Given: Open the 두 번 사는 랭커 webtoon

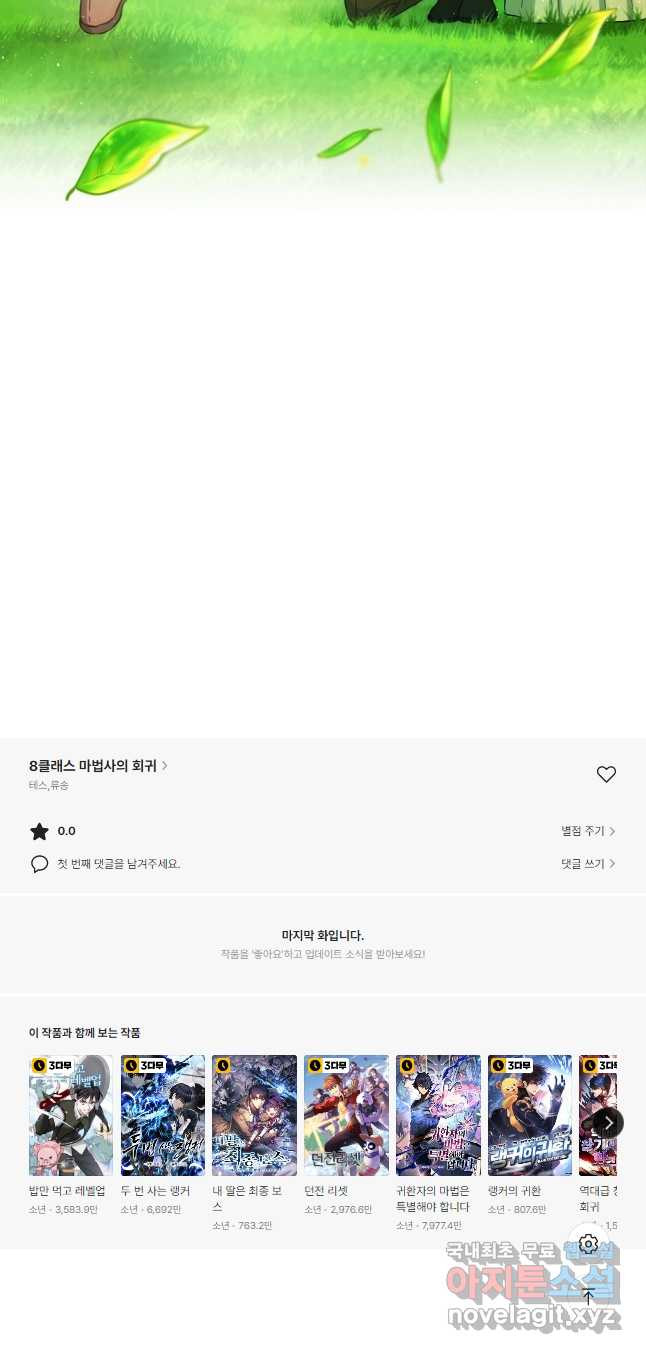Looking at the screenshot, I should click(x=163, y=1115).
